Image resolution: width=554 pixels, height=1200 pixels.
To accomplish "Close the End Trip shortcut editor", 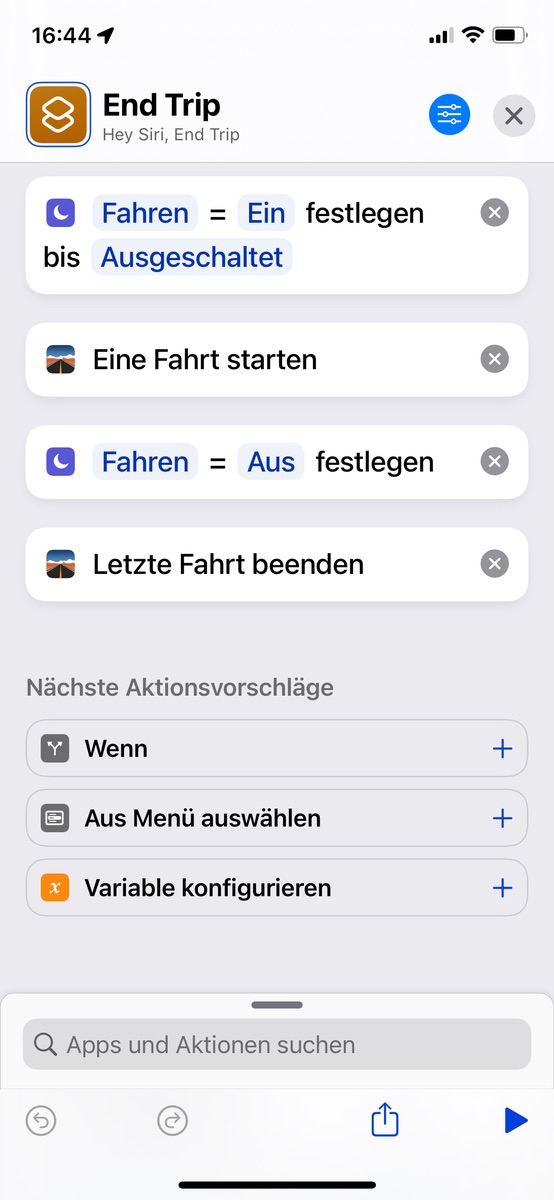I will pyautogui.click(x=514, y=116).
